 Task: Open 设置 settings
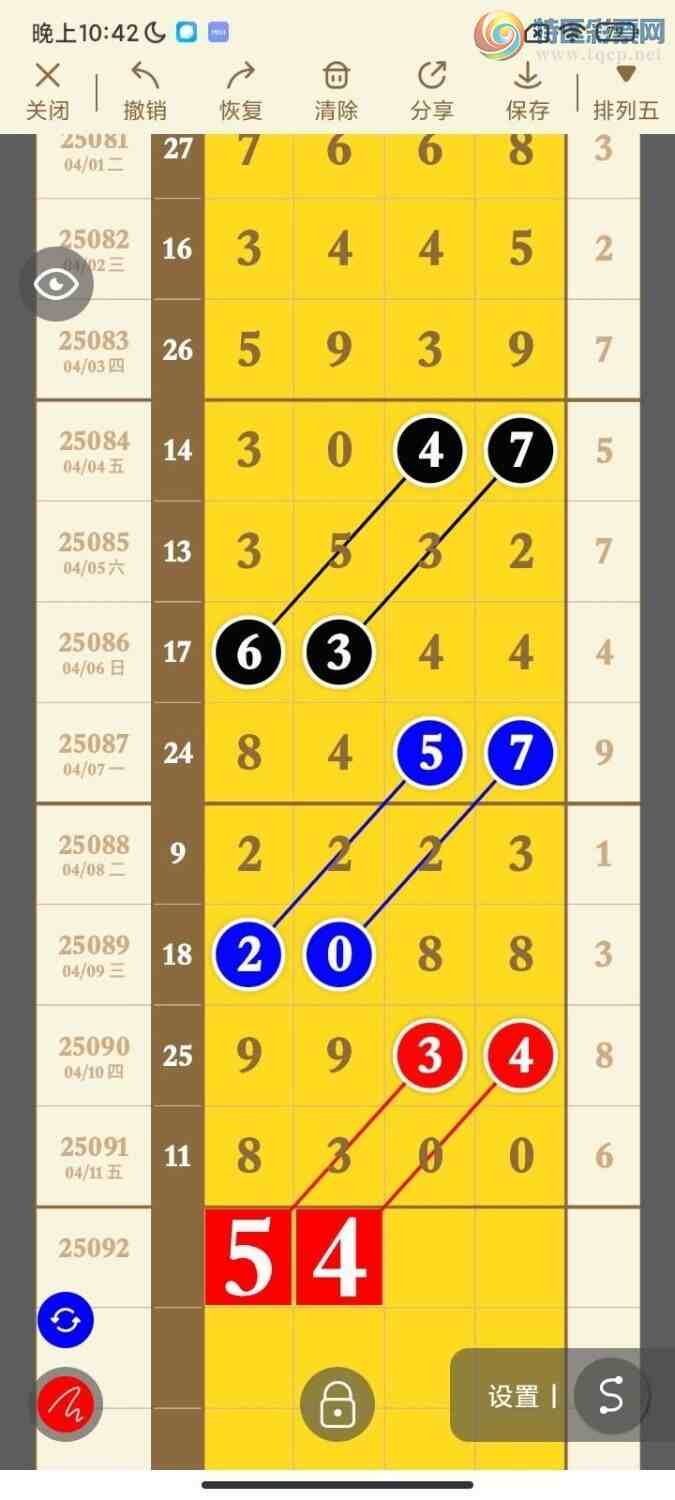[x=513, y=1396]
